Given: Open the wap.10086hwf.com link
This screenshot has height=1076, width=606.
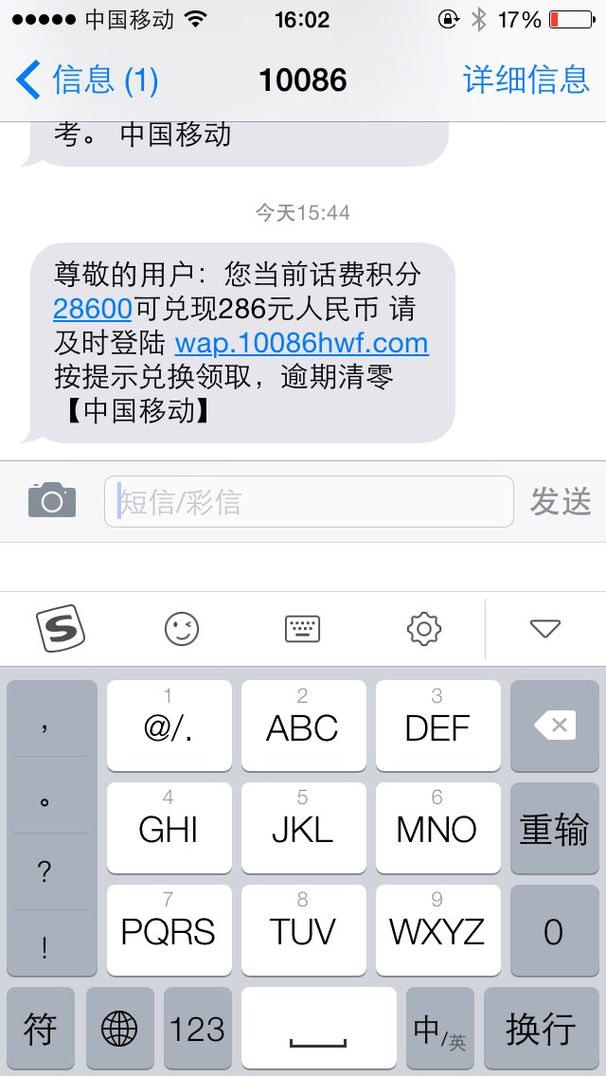Looking at the screenshot, I should coord(302,343).
